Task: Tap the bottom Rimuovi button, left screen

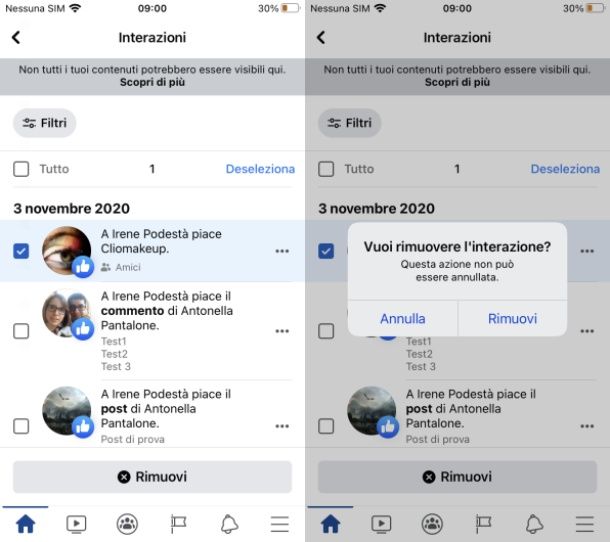Action: [152, 477]
